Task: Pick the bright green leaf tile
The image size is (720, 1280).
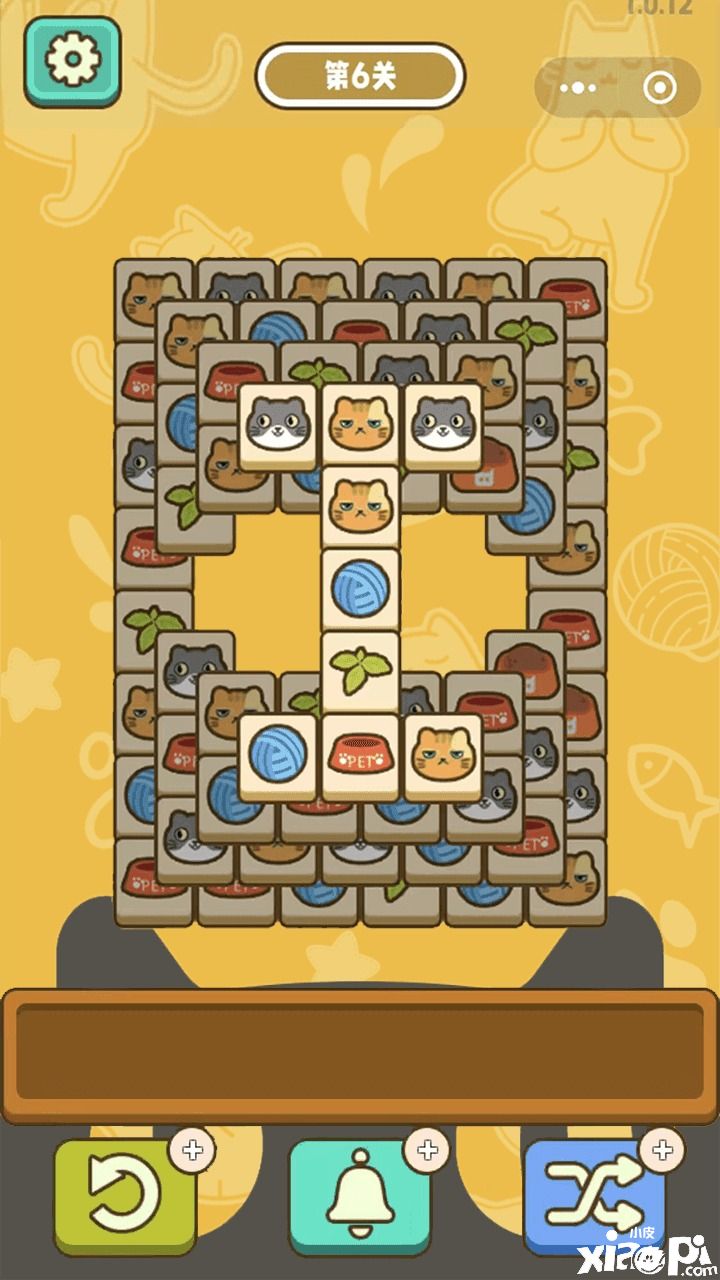Action: 360,668
